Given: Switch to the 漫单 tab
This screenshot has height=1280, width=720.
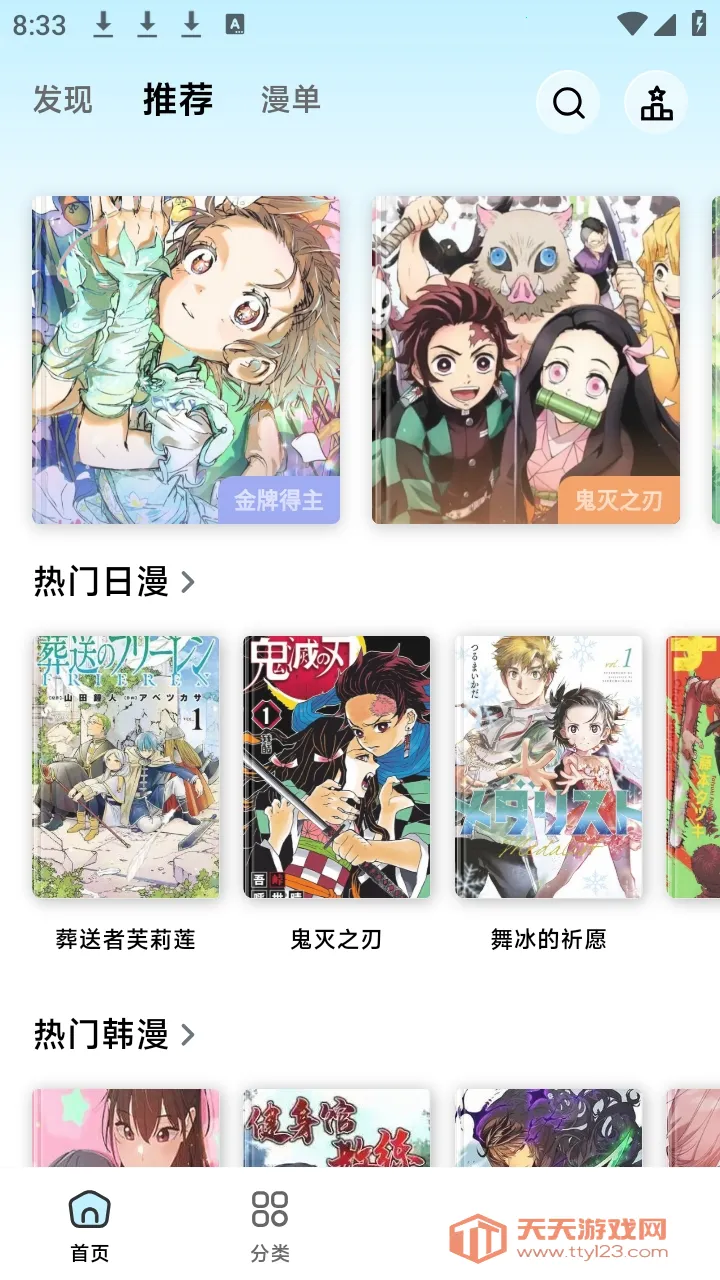Looking at the screenshot, I should click(x=291, y=100).
